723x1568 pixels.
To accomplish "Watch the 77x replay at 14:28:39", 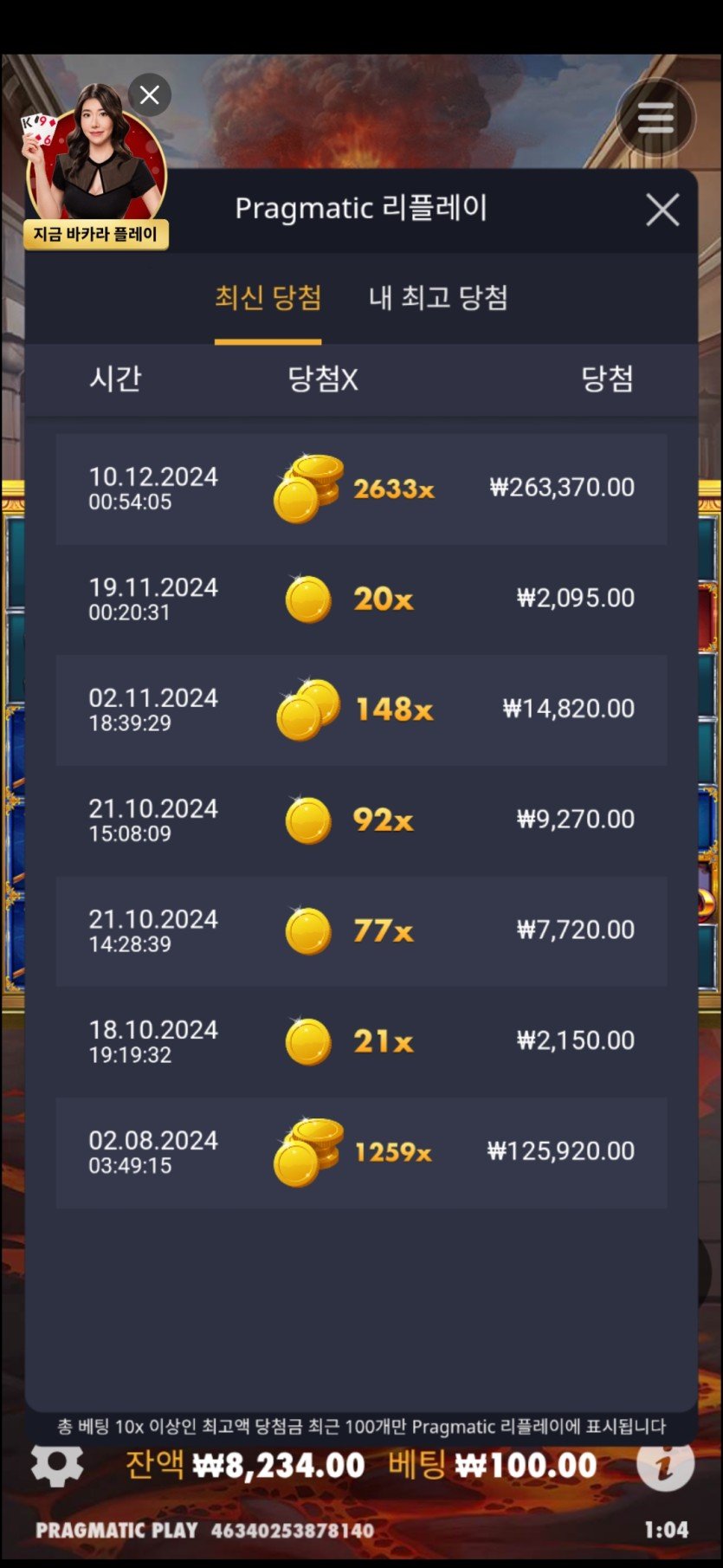I will [x=361, y=930].
